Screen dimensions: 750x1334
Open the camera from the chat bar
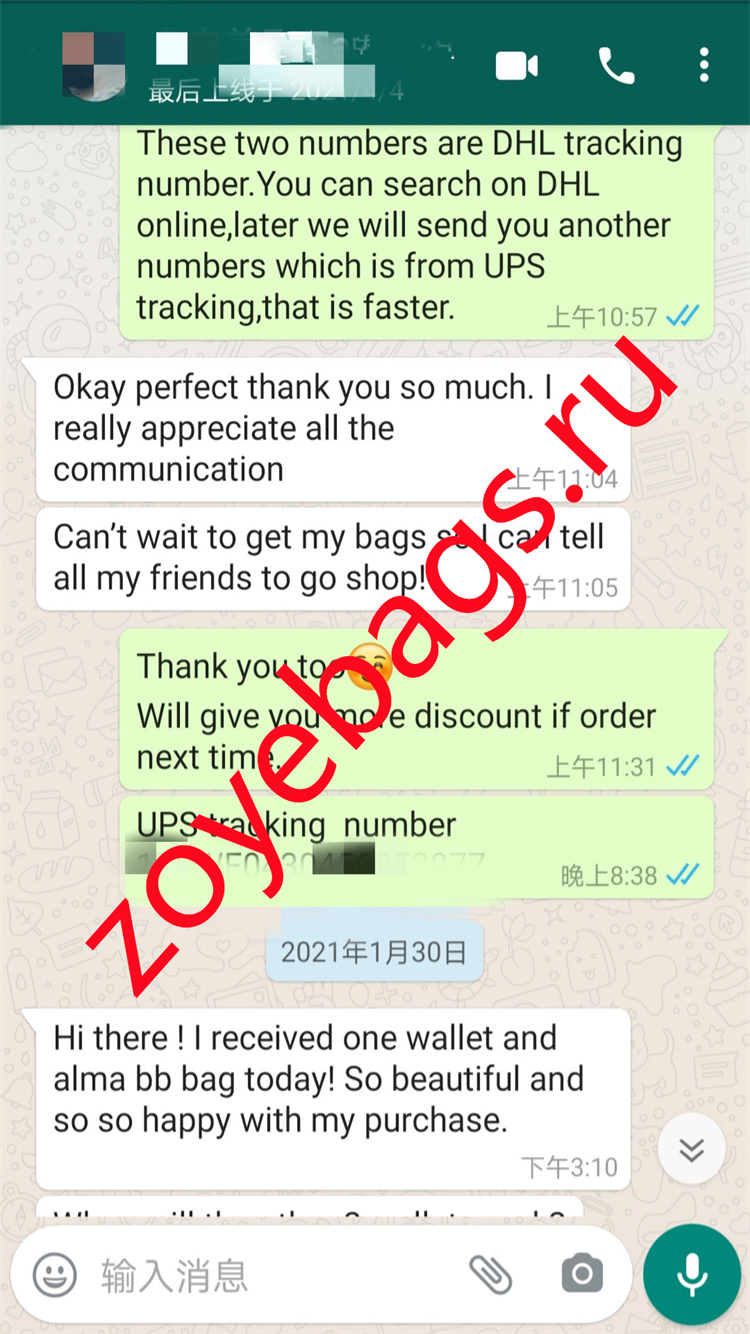click(582, 1275)
